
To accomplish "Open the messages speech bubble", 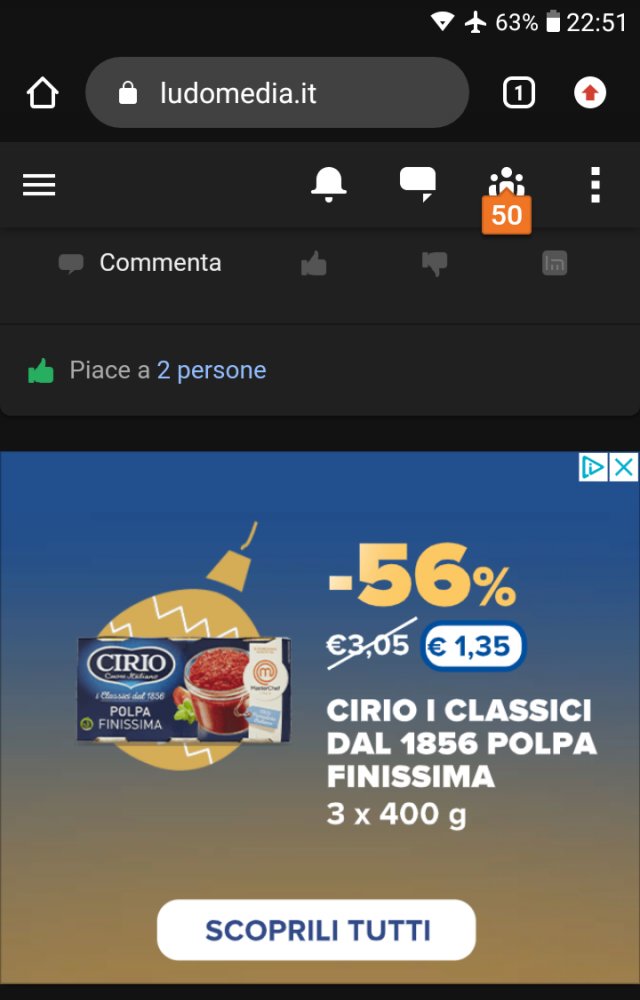I will pos(417,183).
